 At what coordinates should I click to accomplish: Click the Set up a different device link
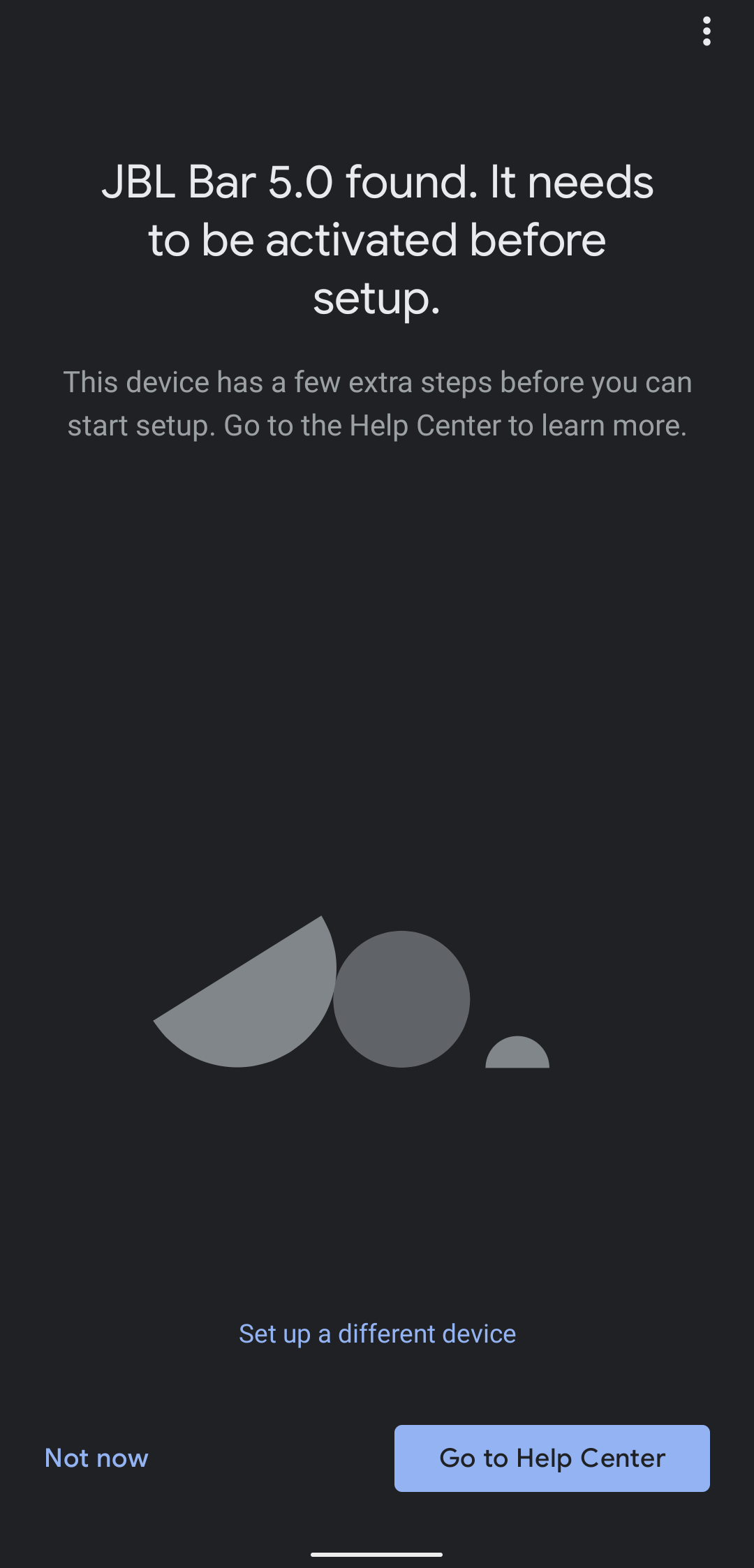[377, 1333]
